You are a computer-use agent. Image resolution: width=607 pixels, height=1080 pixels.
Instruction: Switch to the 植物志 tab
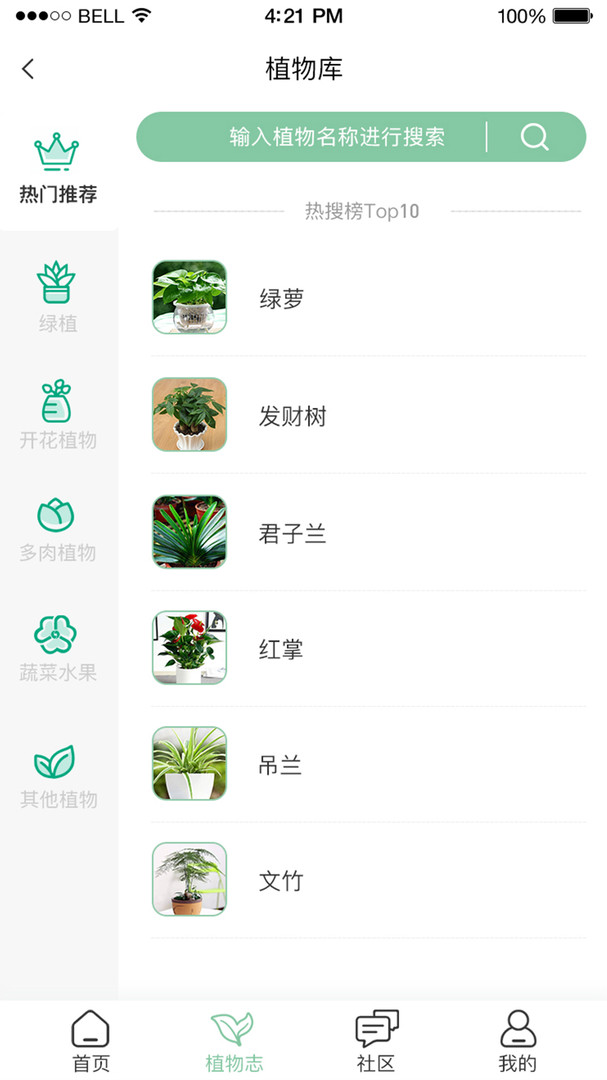(234, 1041)
